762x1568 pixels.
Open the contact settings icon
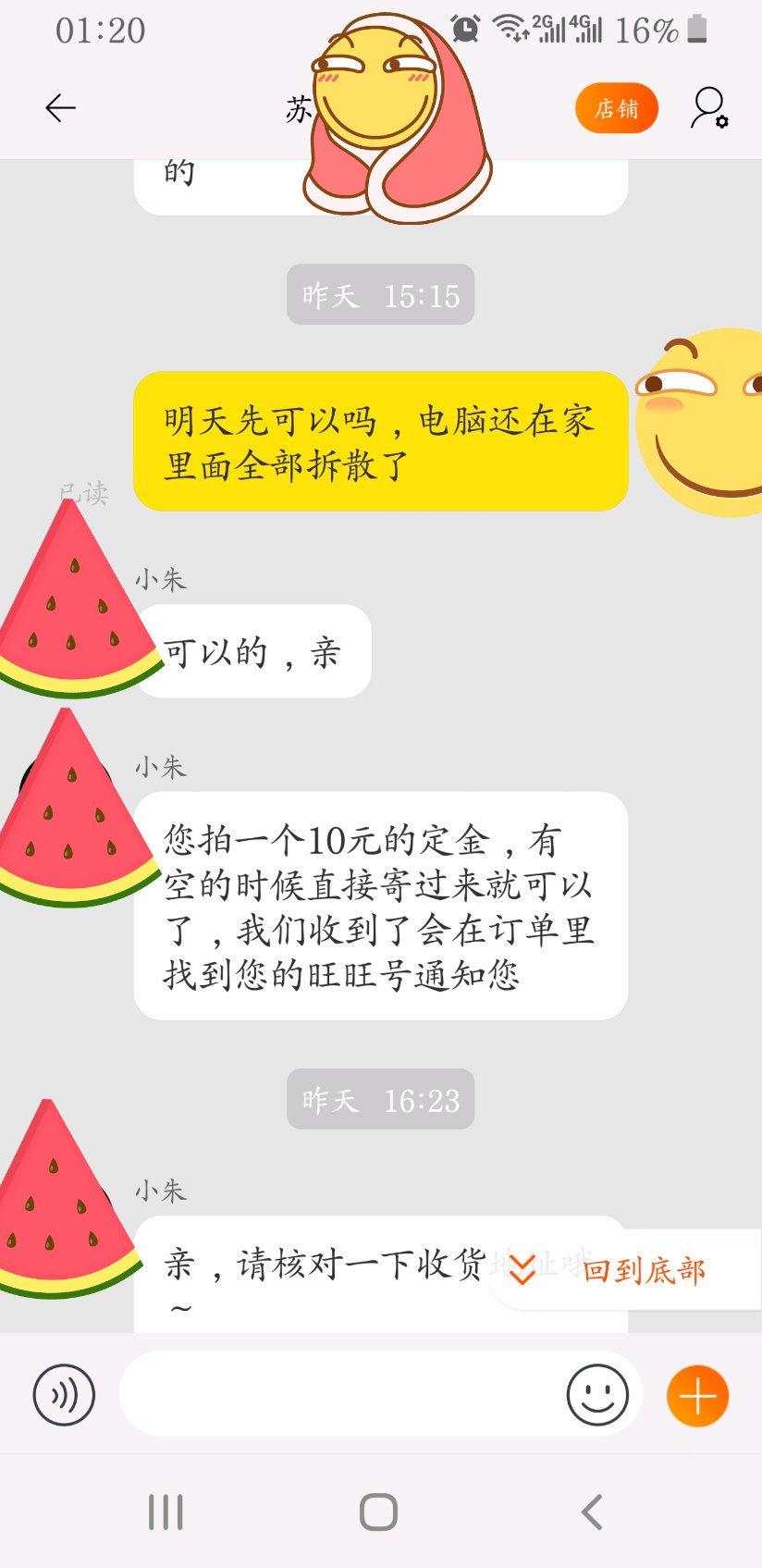(x=709, y=108)
